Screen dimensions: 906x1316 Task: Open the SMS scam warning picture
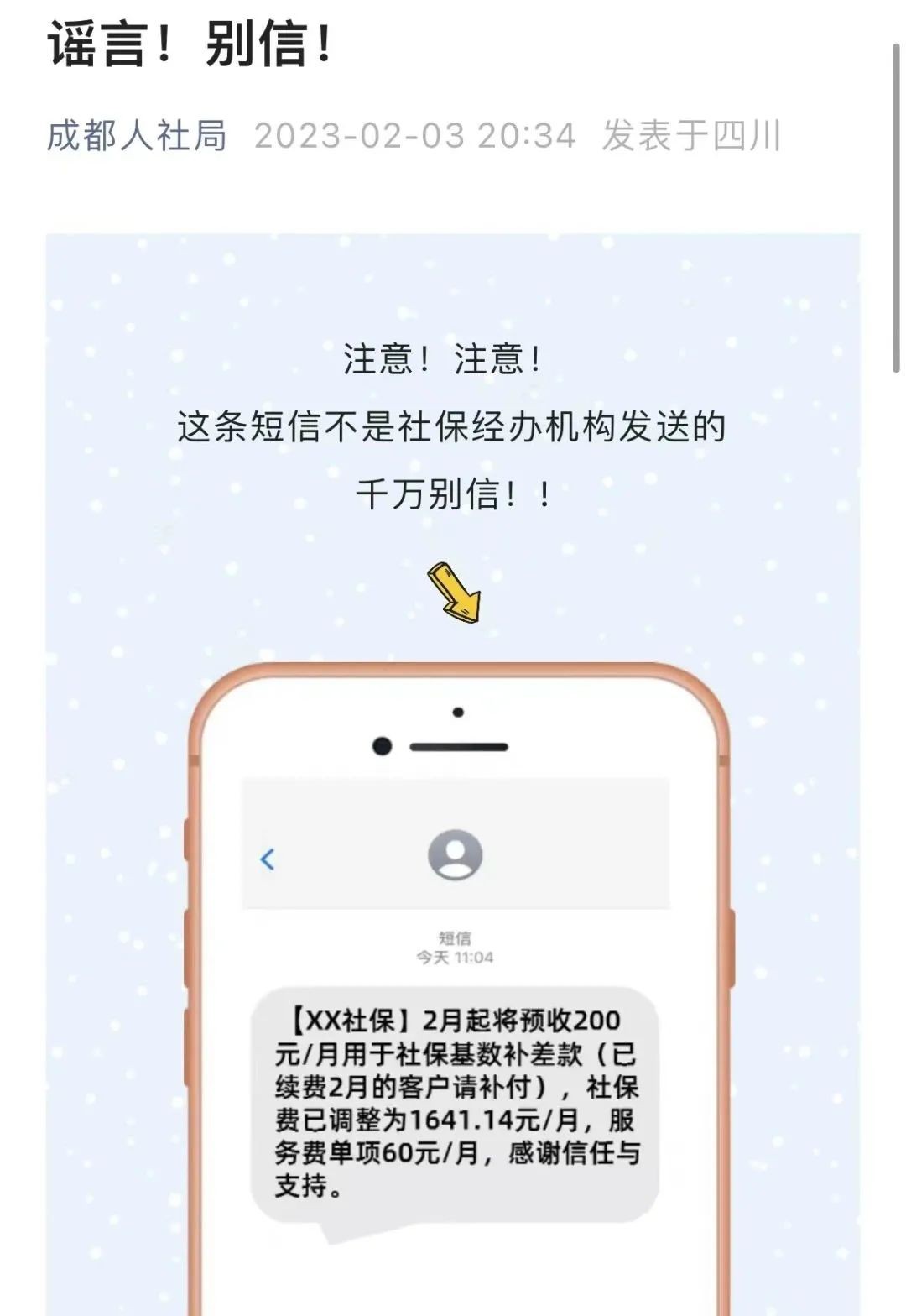tap(453, 772)
